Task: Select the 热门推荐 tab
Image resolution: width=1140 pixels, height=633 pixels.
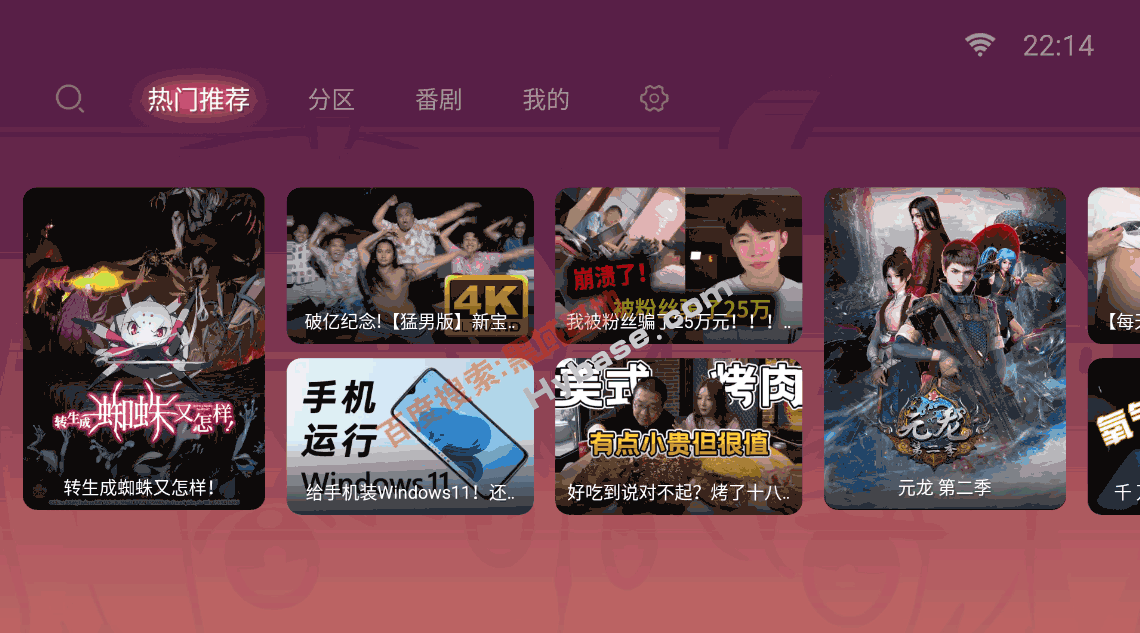Action: pos(199,100)
